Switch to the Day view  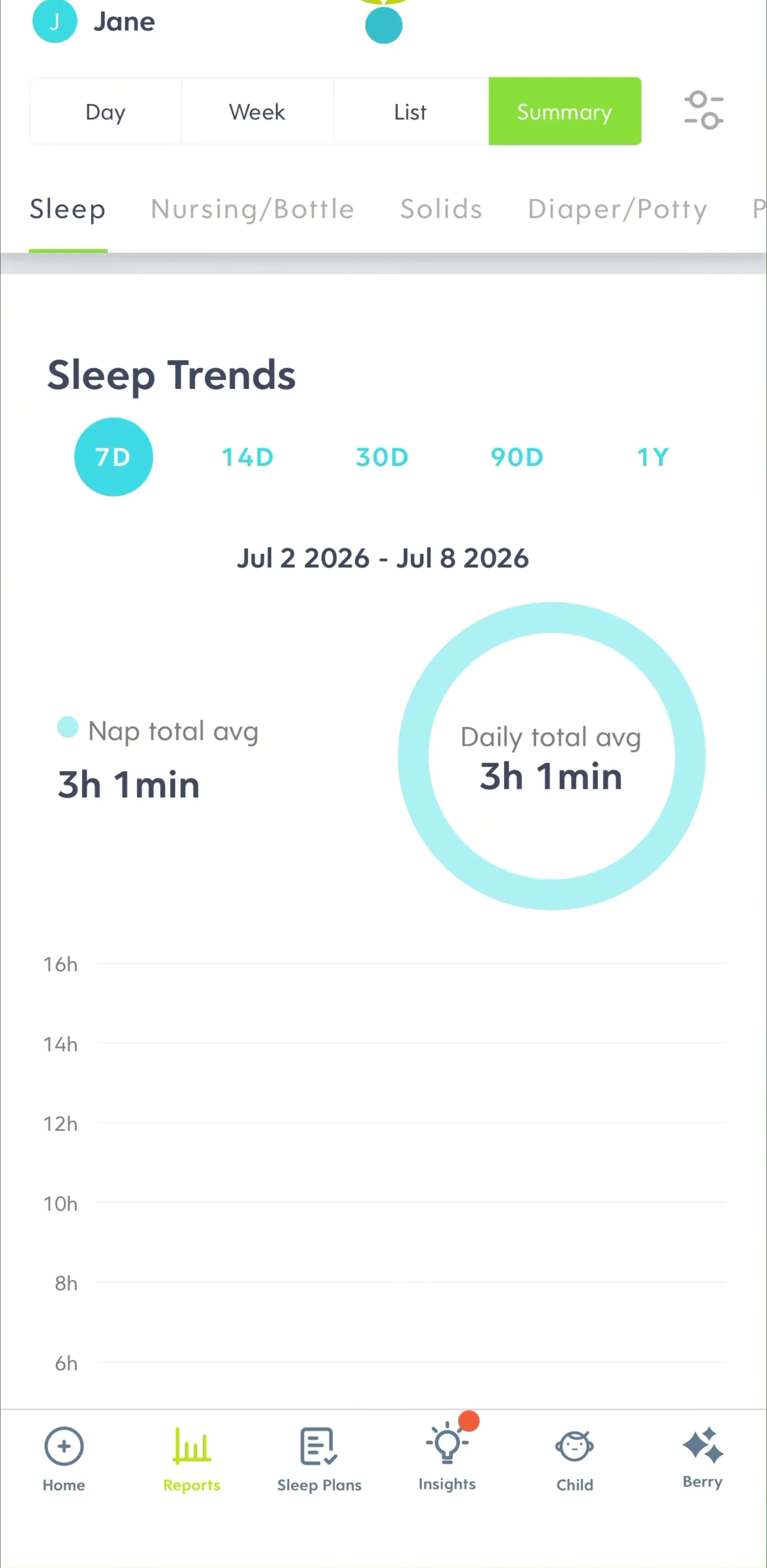[x=106, y=112]
